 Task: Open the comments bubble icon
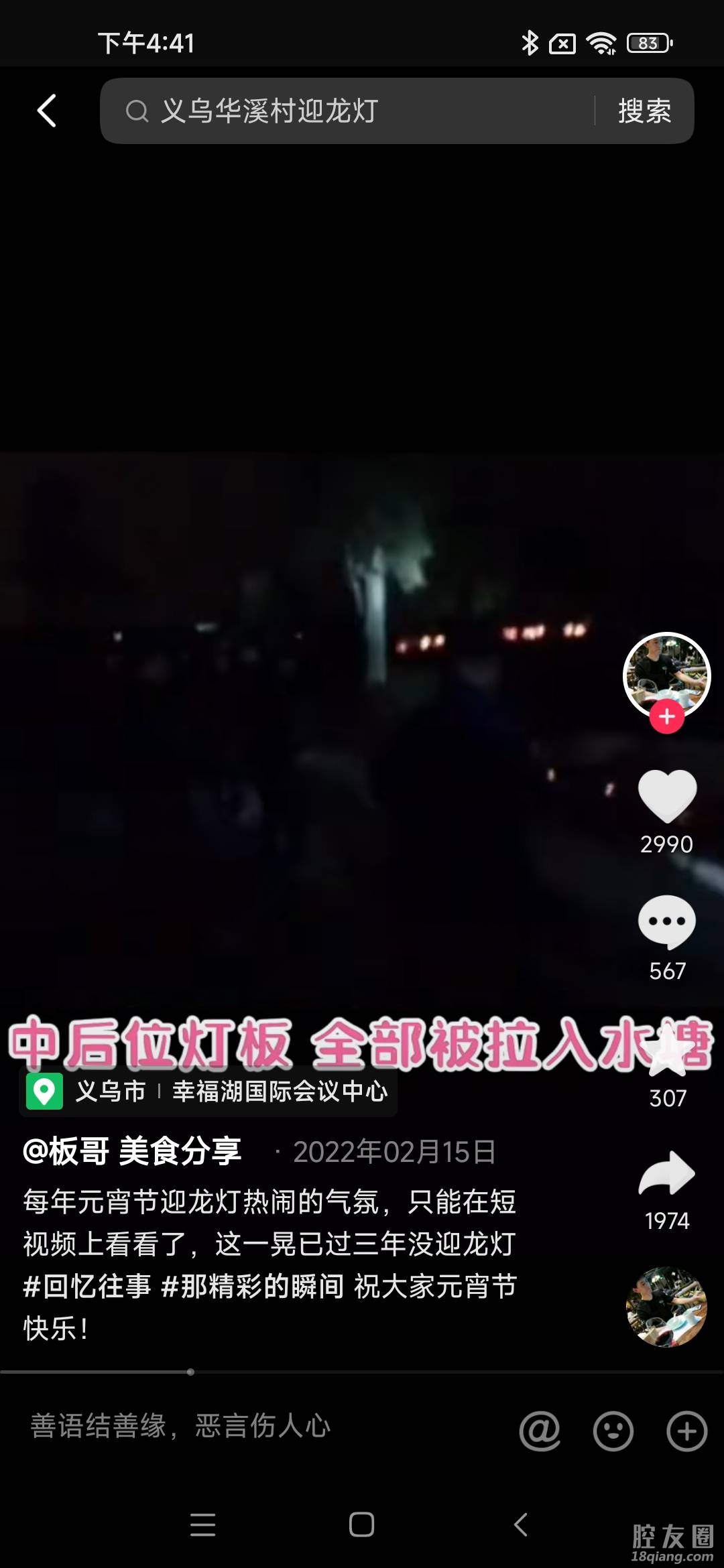pyautogui.click(x=666, y=922)
